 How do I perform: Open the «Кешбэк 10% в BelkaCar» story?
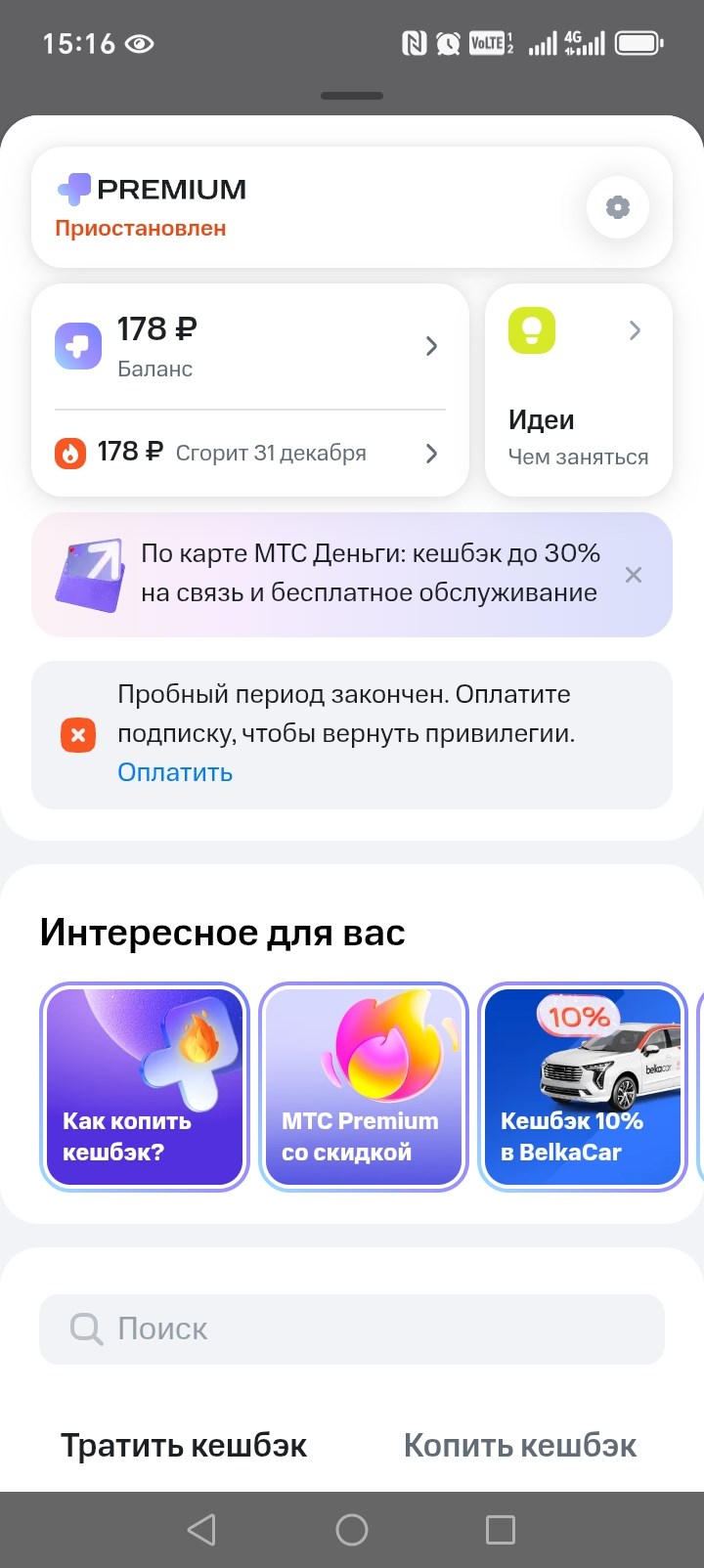(x=583, y=1086)
